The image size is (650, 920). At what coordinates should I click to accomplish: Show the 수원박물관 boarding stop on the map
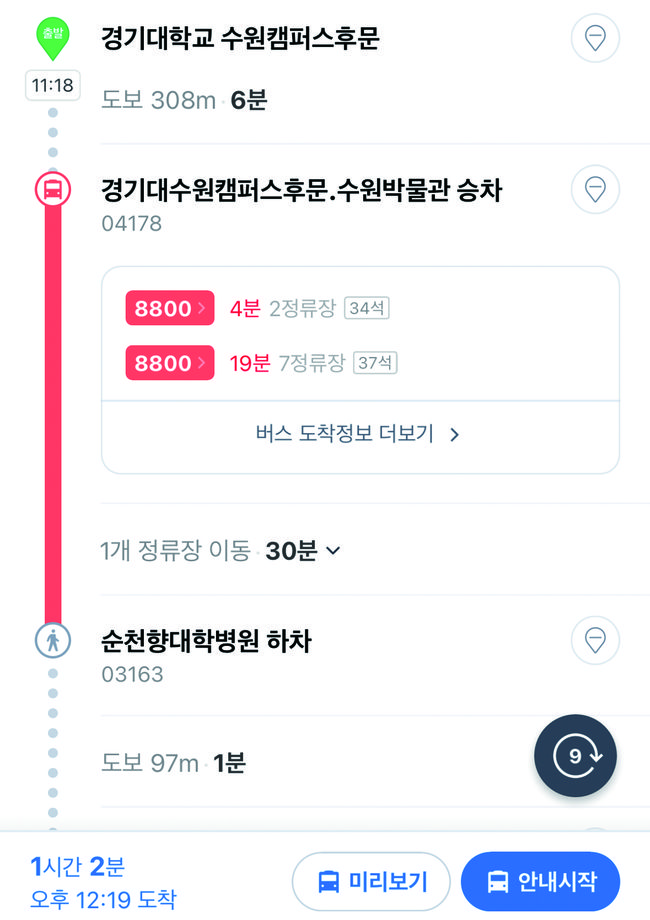(x=595, y=188)
